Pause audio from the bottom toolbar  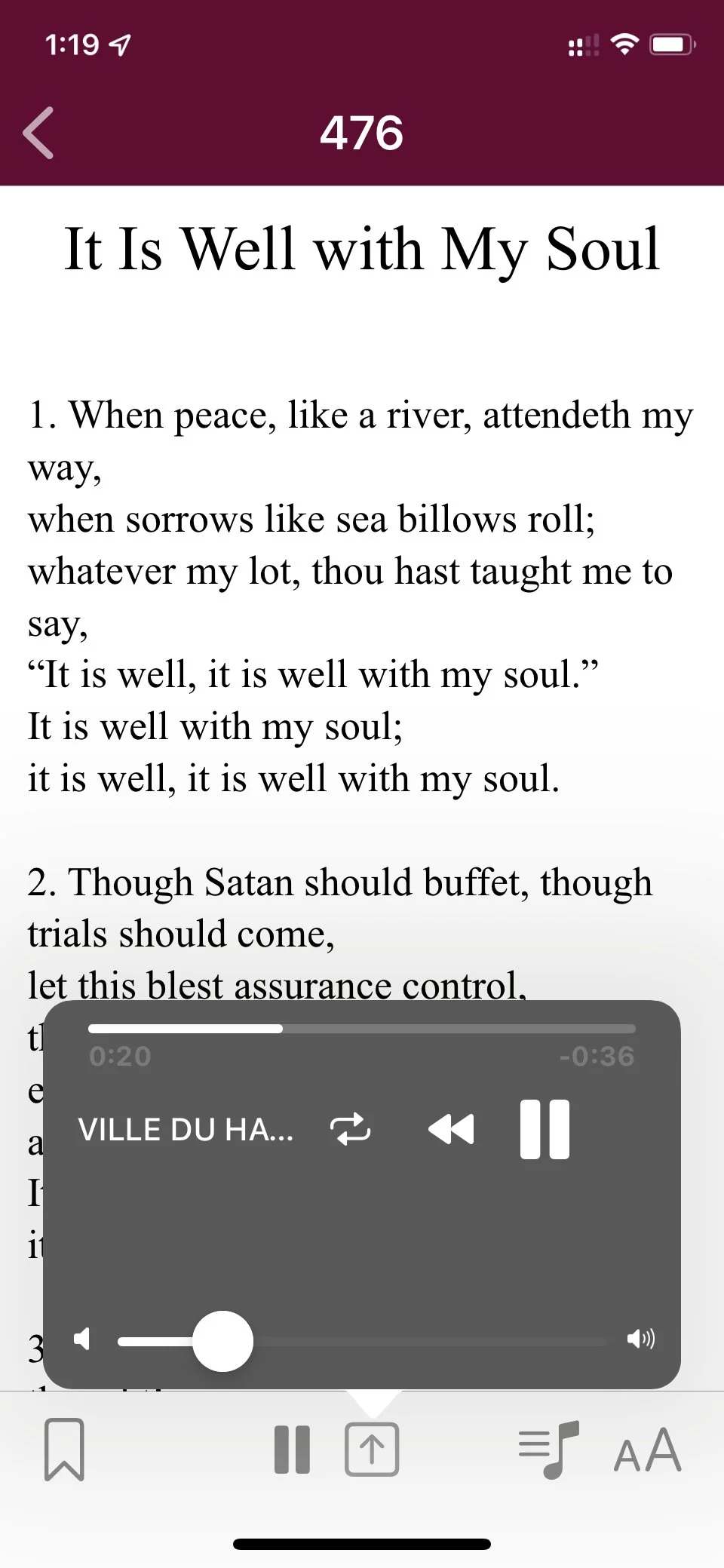pyautogui.click(x=292, y=1449)
